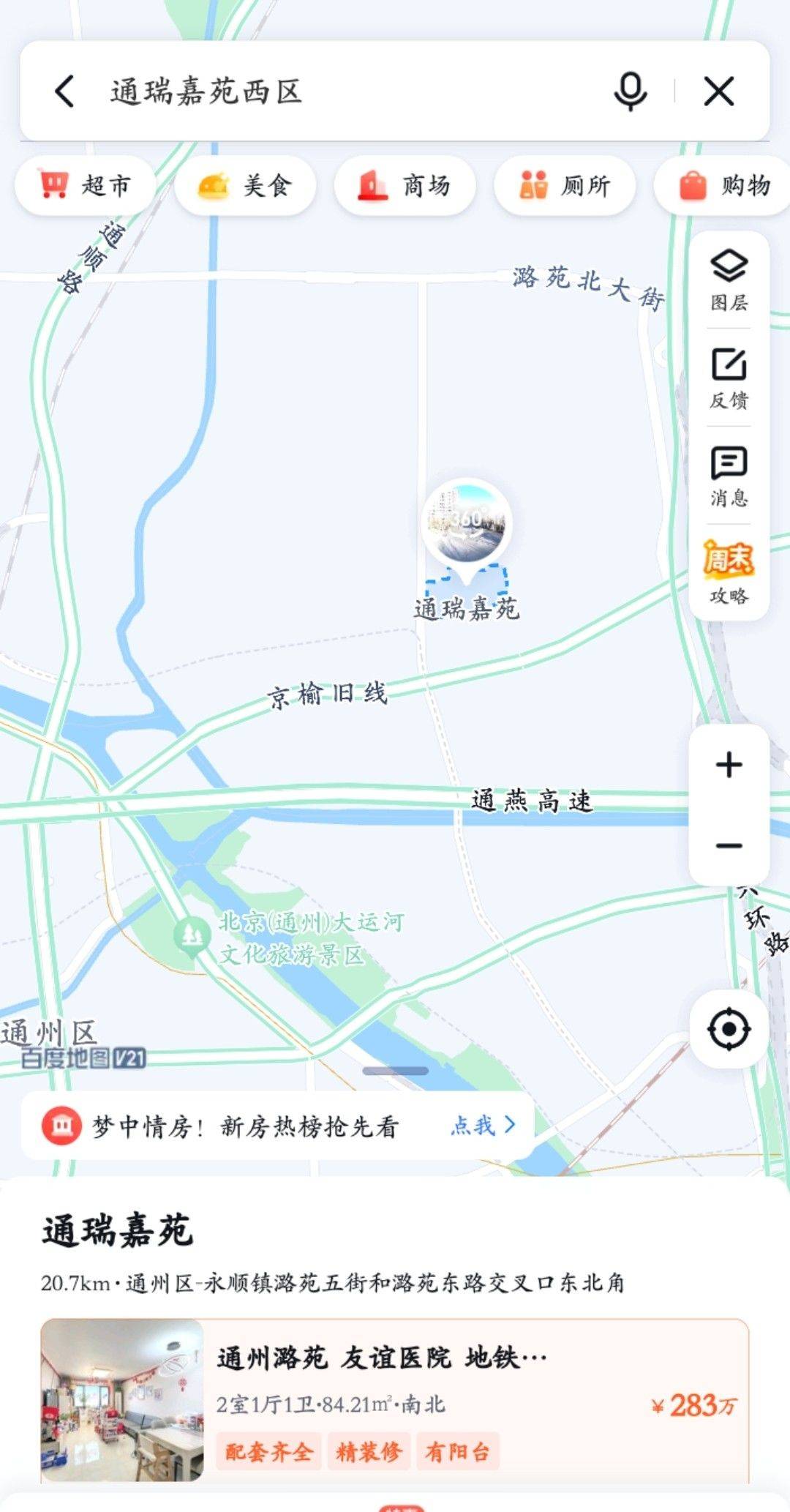The image size is (790, 1512).
Task: Zoom out on the map
Action: tap(729, 846)
